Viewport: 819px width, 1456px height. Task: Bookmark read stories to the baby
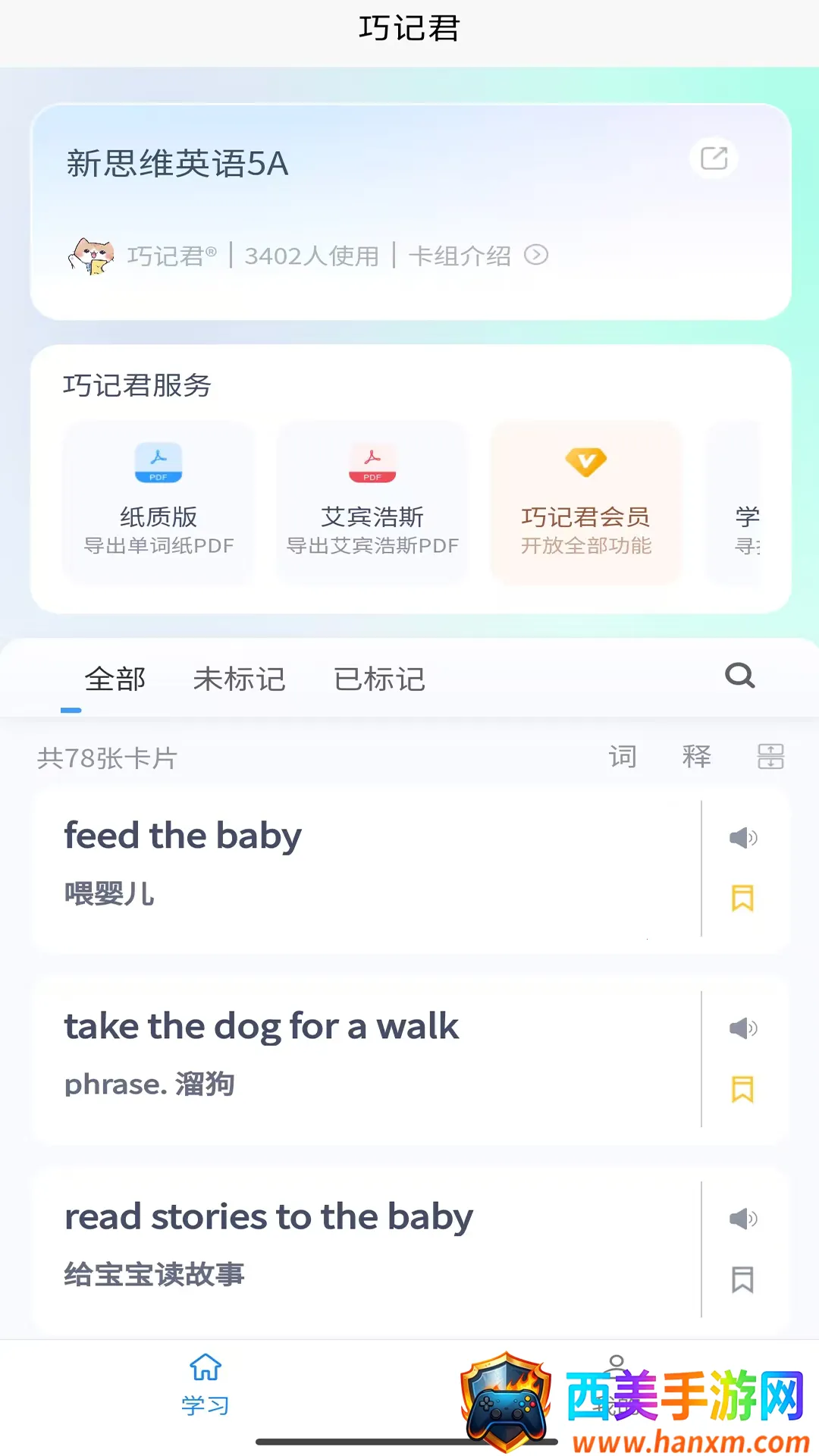click(x=742, y=1280)
